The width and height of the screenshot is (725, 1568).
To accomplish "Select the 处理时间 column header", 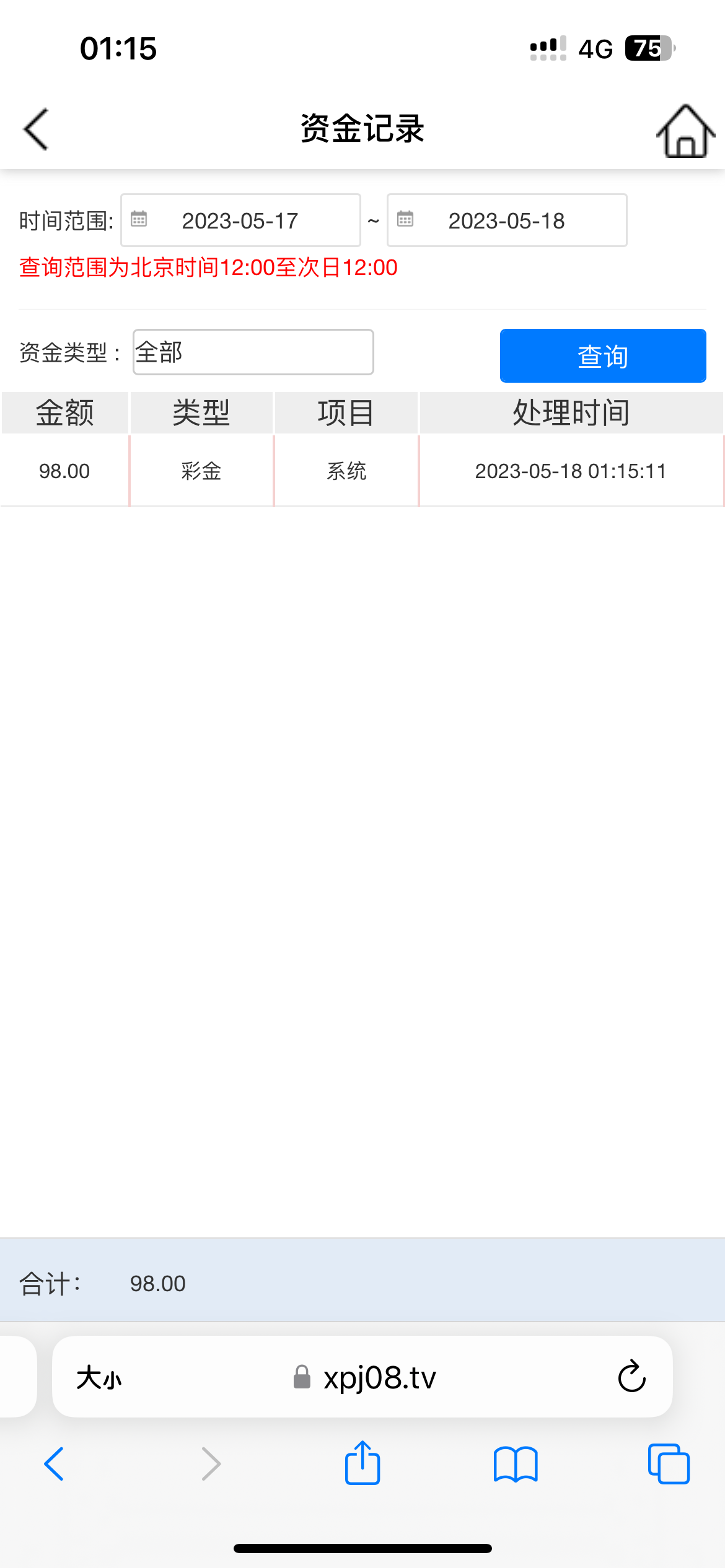I will pyautogui.click(x=571, y=412).
